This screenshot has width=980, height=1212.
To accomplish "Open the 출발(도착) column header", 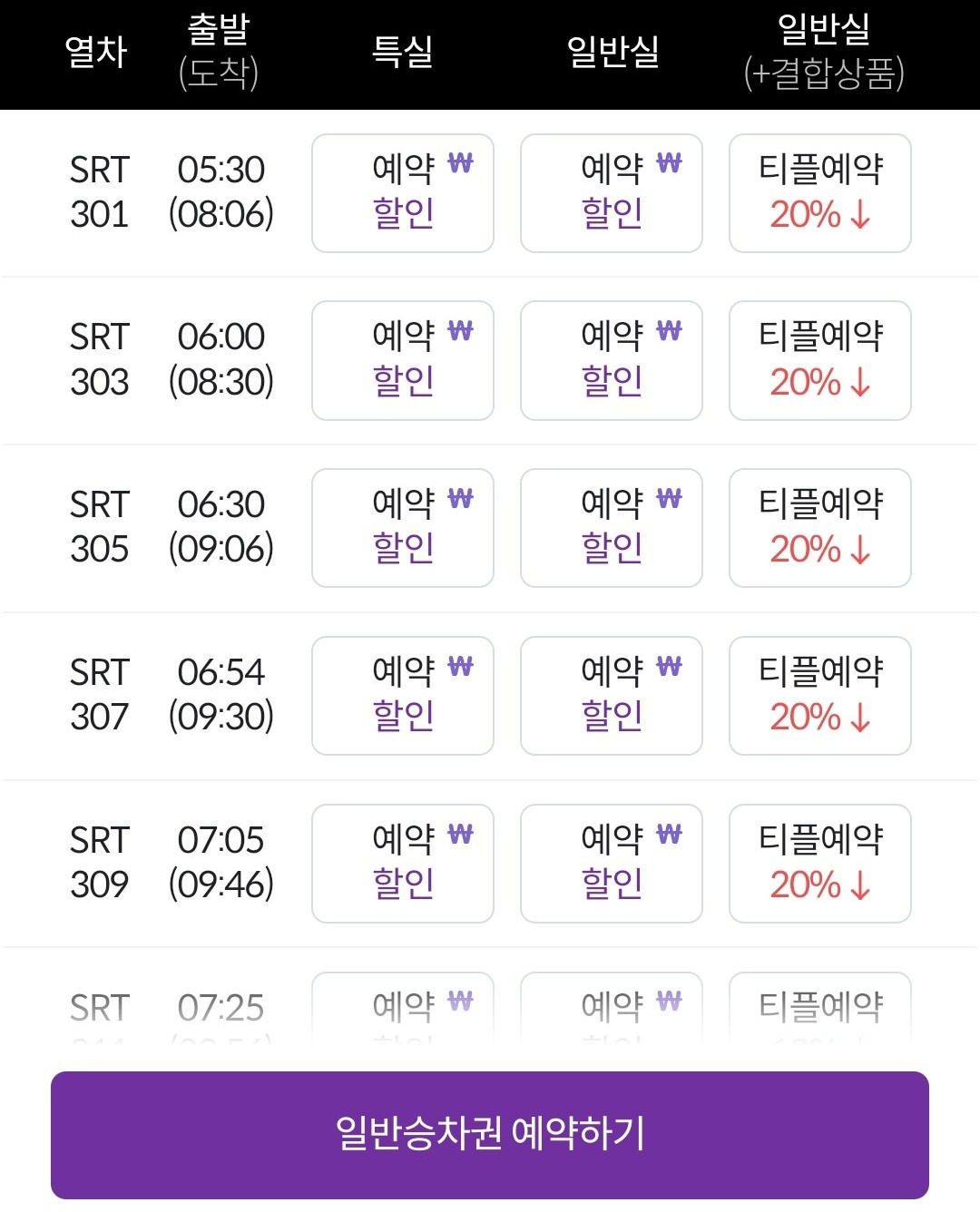I will 222,53.
